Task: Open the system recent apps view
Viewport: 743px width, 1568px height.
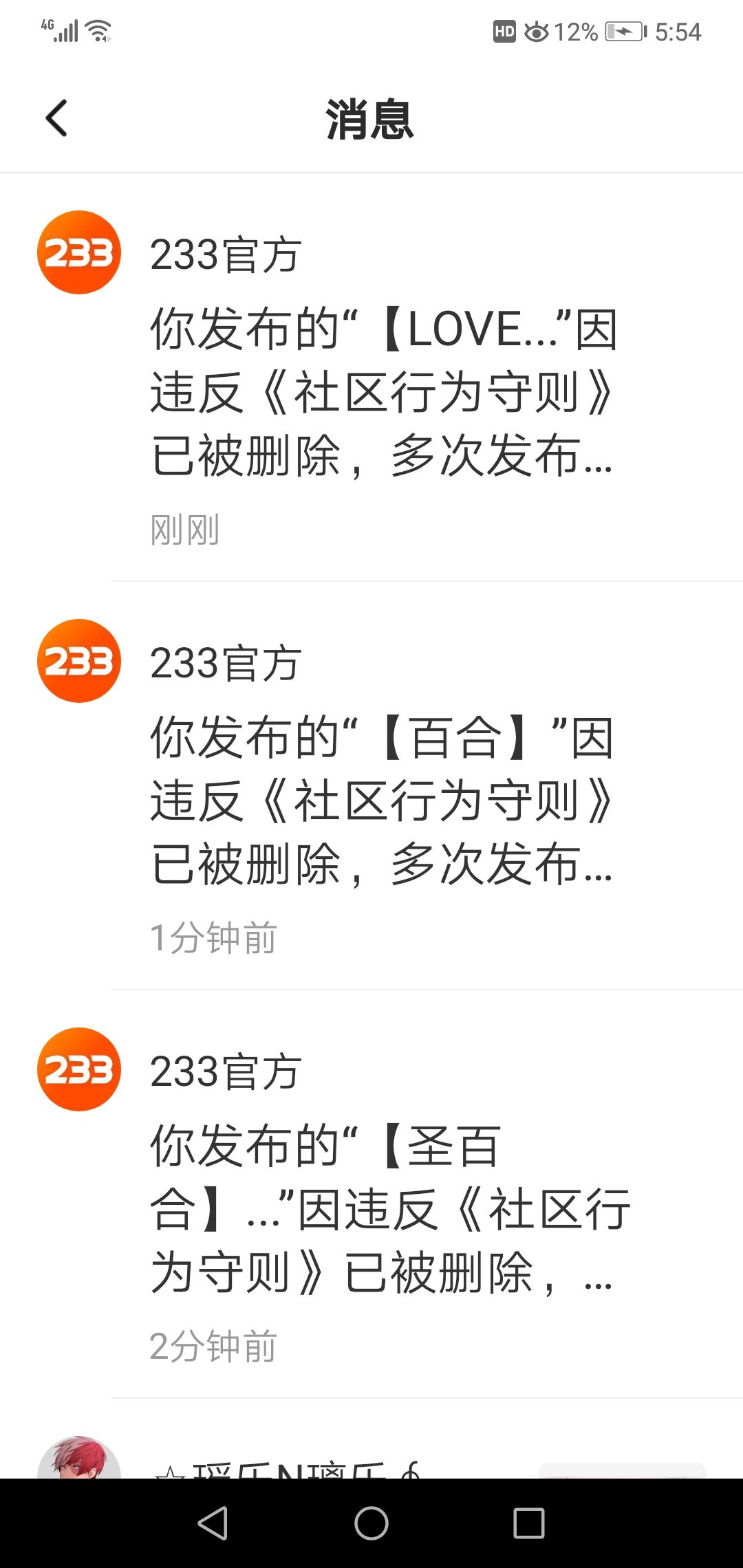Action: 529,1523
